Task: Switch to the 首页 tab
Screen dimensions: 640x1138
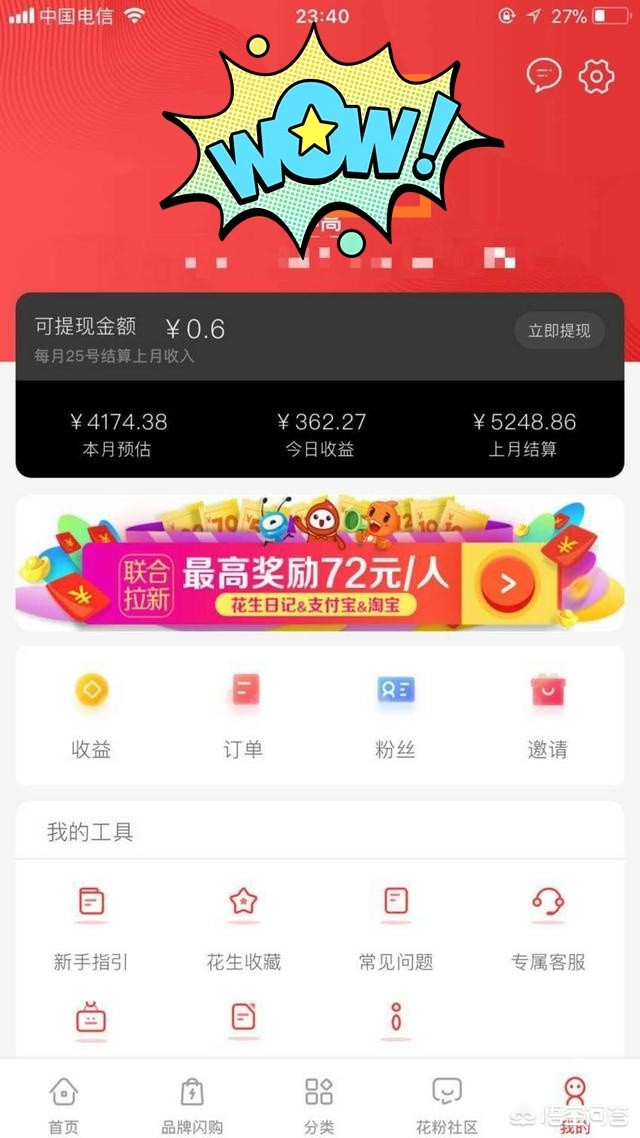Action: (x=63, y=1103)
